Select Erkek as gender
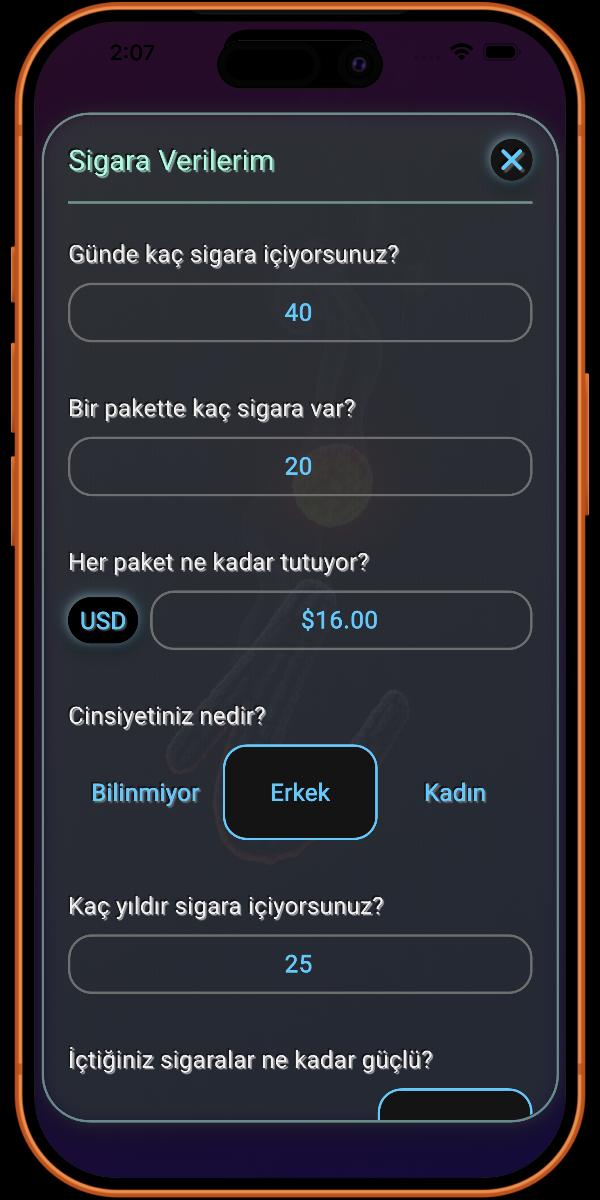Image resolution: width=600 pixels, height=1200 pixels. click(300, 793)
